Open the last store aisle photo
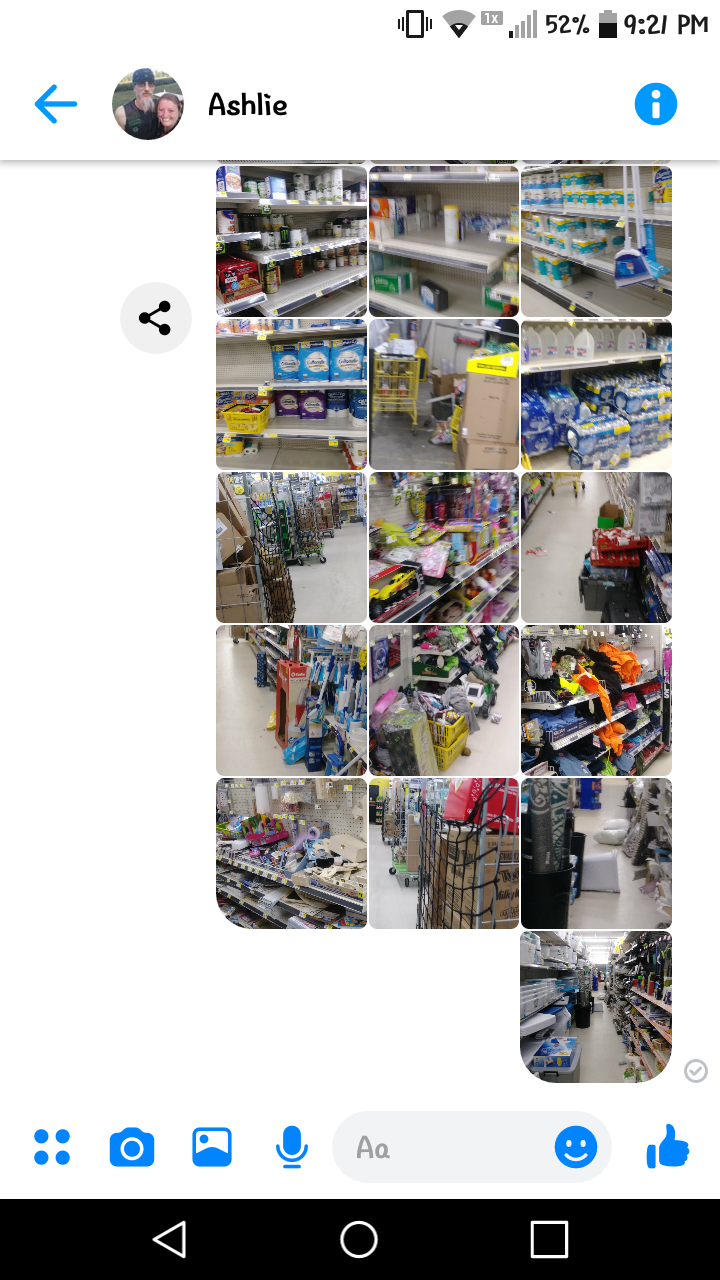The image size is (720, 1280). [596, 1006]
